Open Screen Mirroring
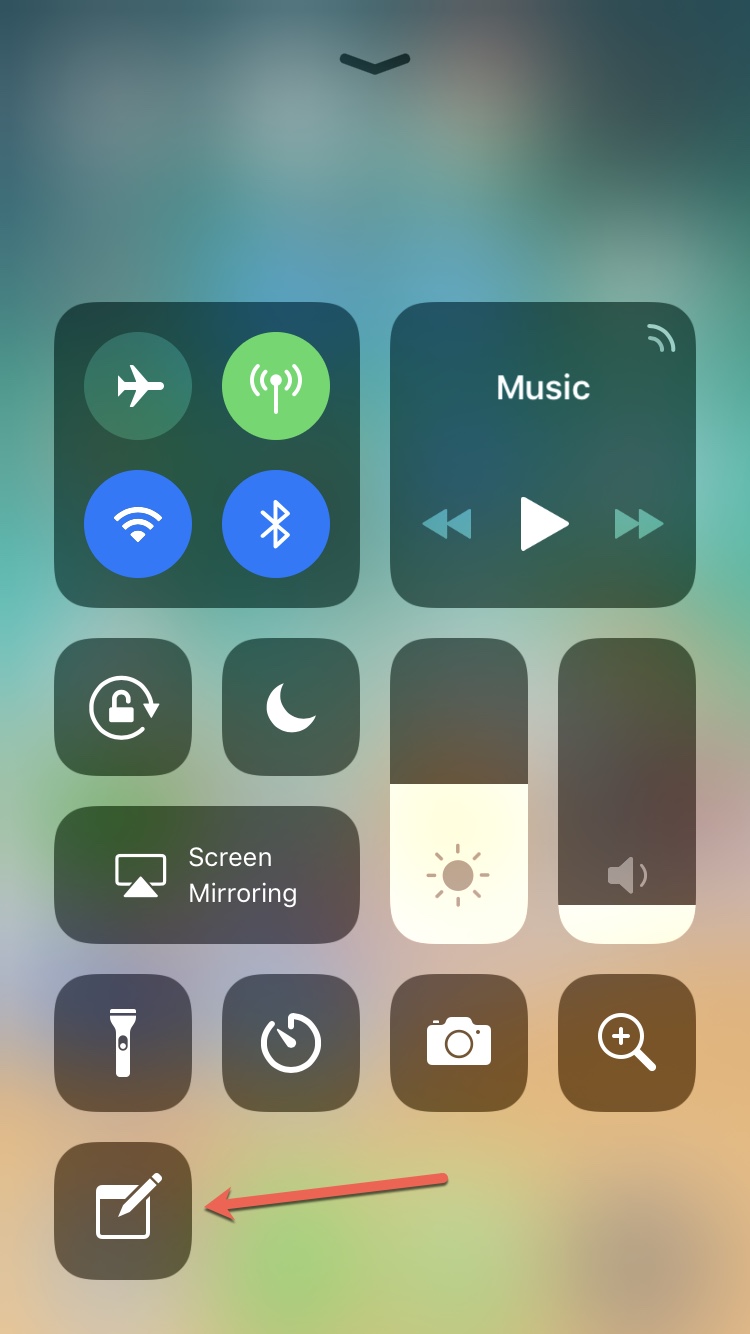750x1334 pixels. point(207,875)
